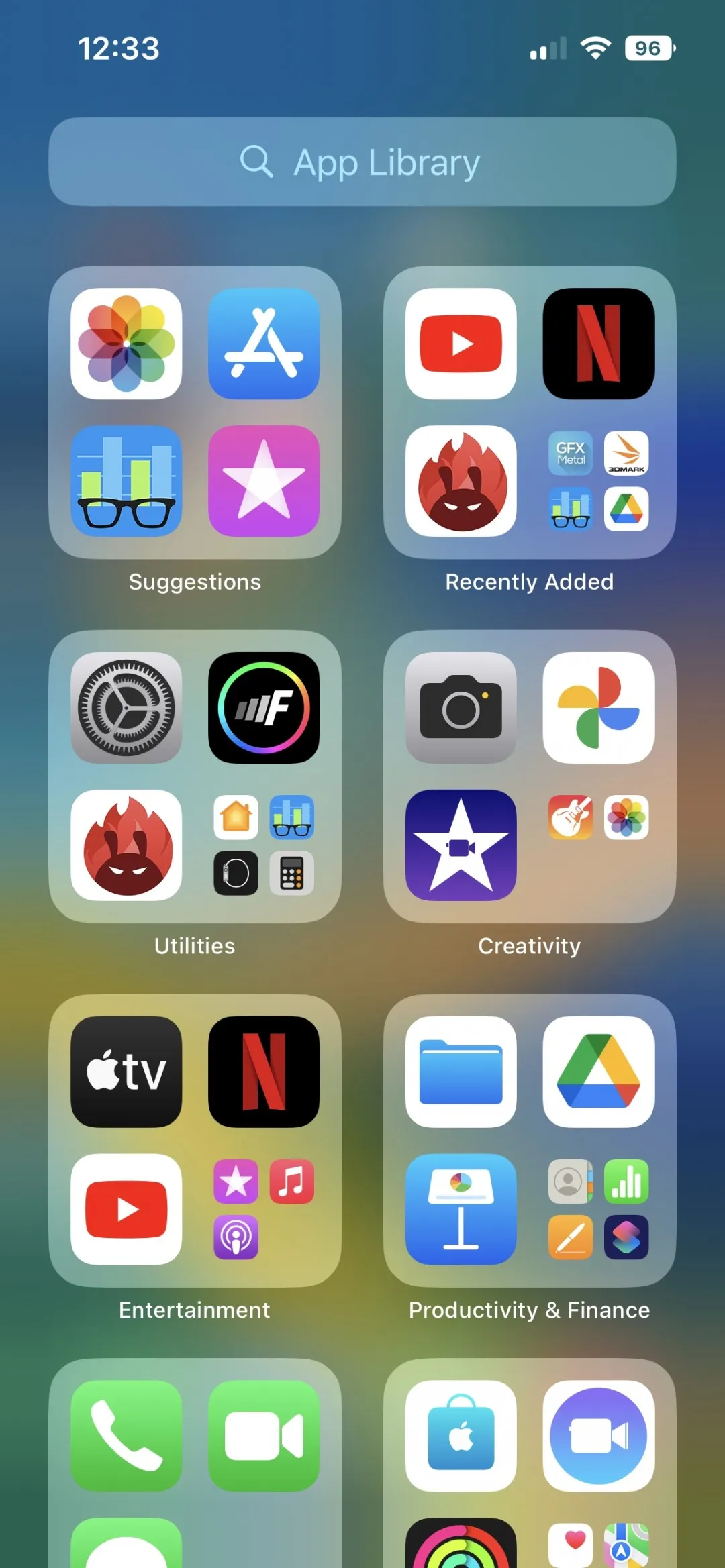Open the Phone app
Viewport: 725px width, 1568px height.
[x=126, y=1436]
